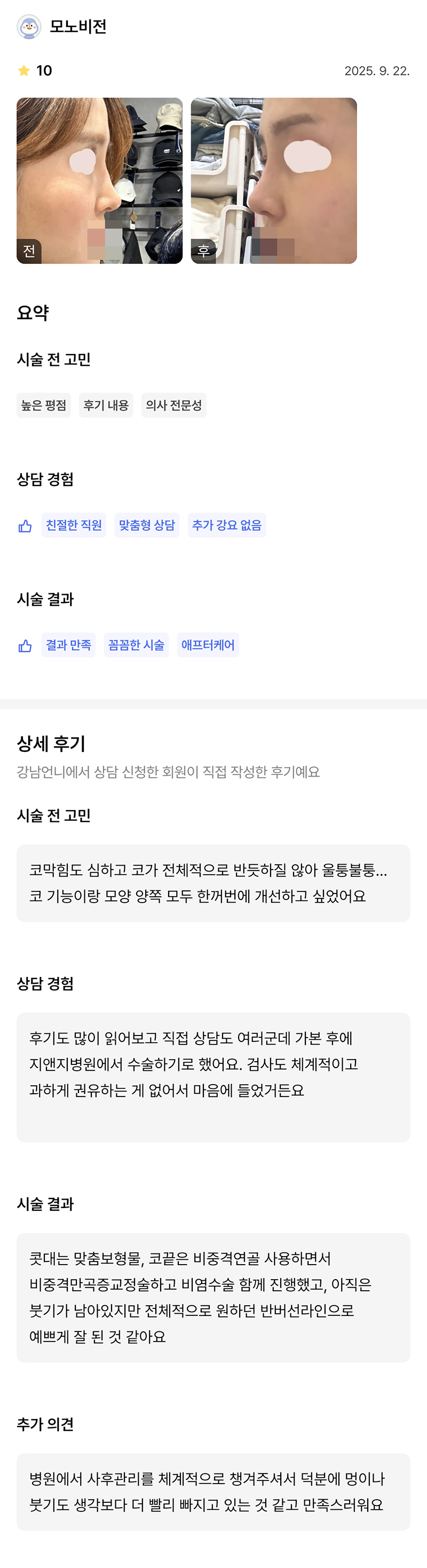Open reviewer 모노비전's profile

tap(77, 27)
